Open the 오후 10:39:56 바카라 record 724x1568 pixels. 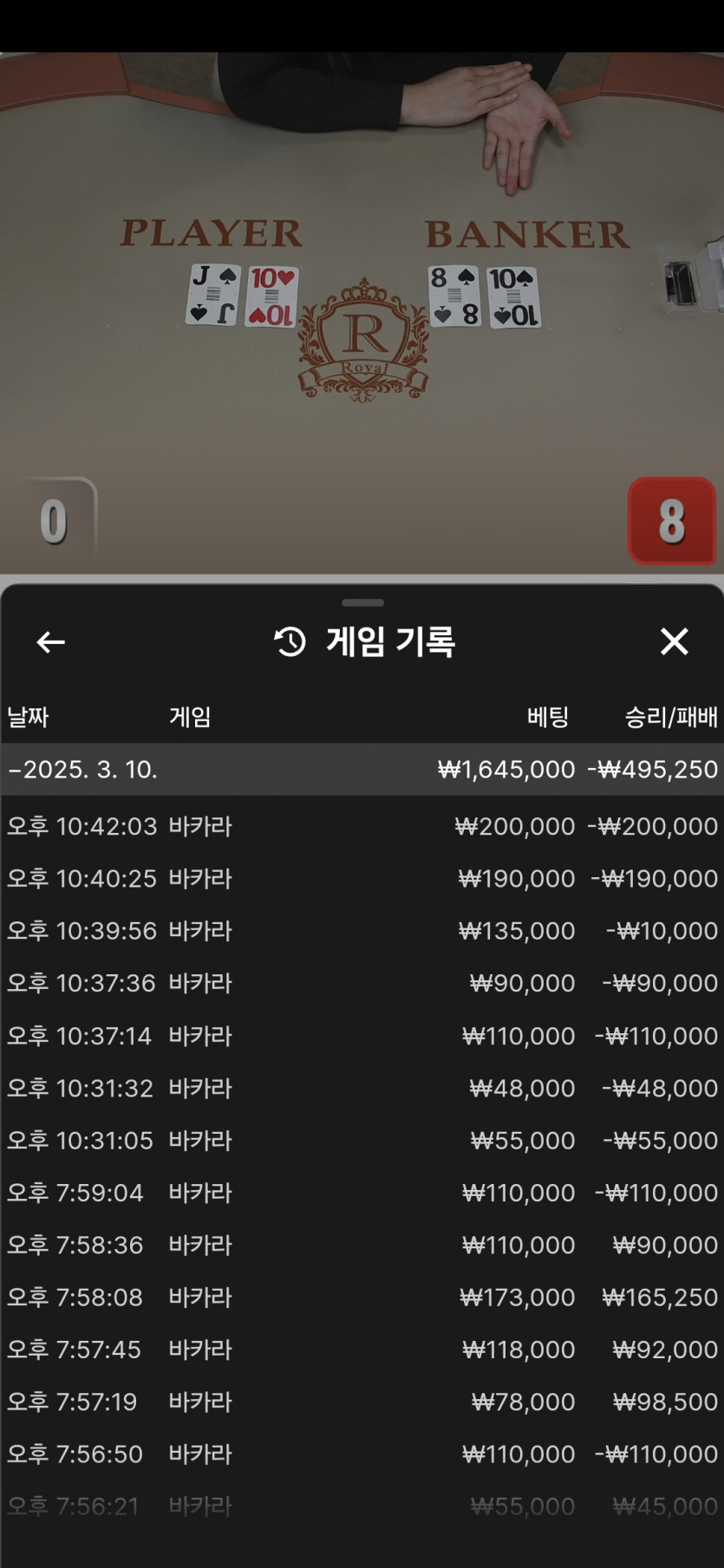point(362,931)
